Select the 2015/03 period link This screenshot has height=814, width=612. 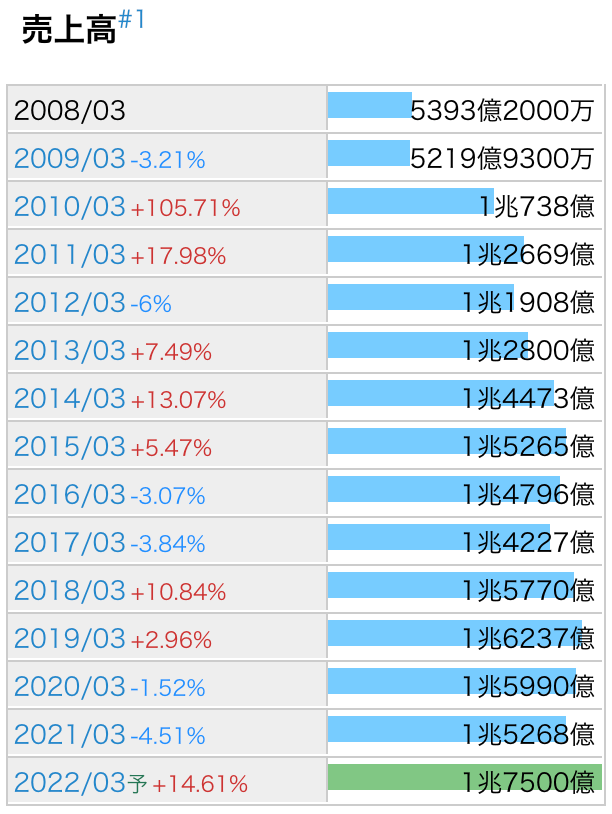pos(69,447)
